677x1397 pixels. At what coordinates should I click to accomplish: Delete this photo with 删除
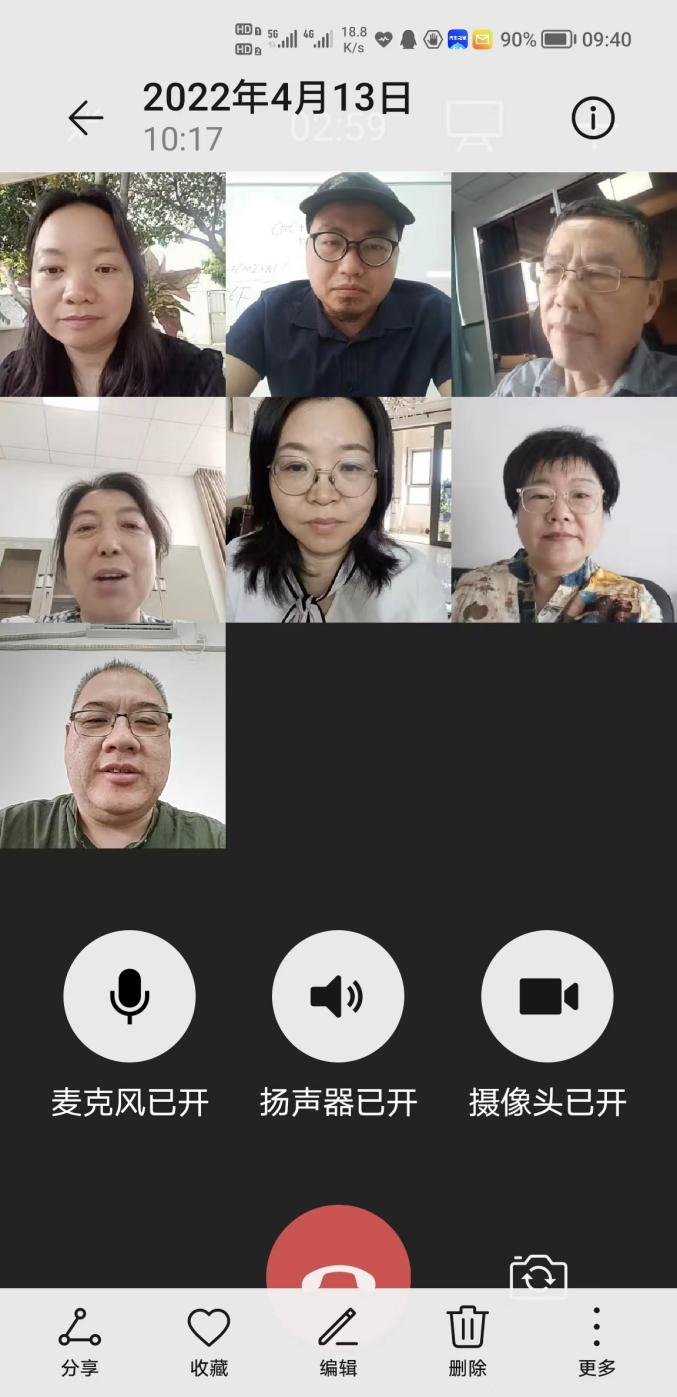(467, 1341)
